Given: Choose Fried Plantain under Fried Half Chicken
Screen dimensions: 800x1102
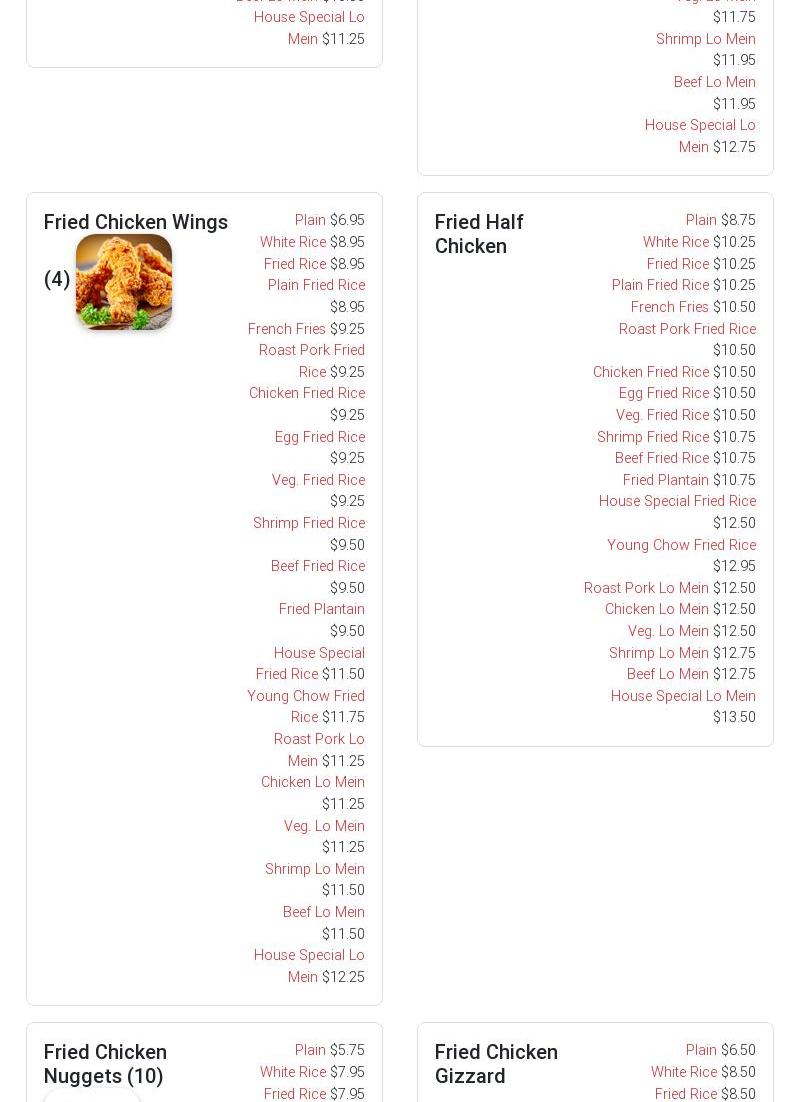Looking at the screenshot, I should 665,480.
